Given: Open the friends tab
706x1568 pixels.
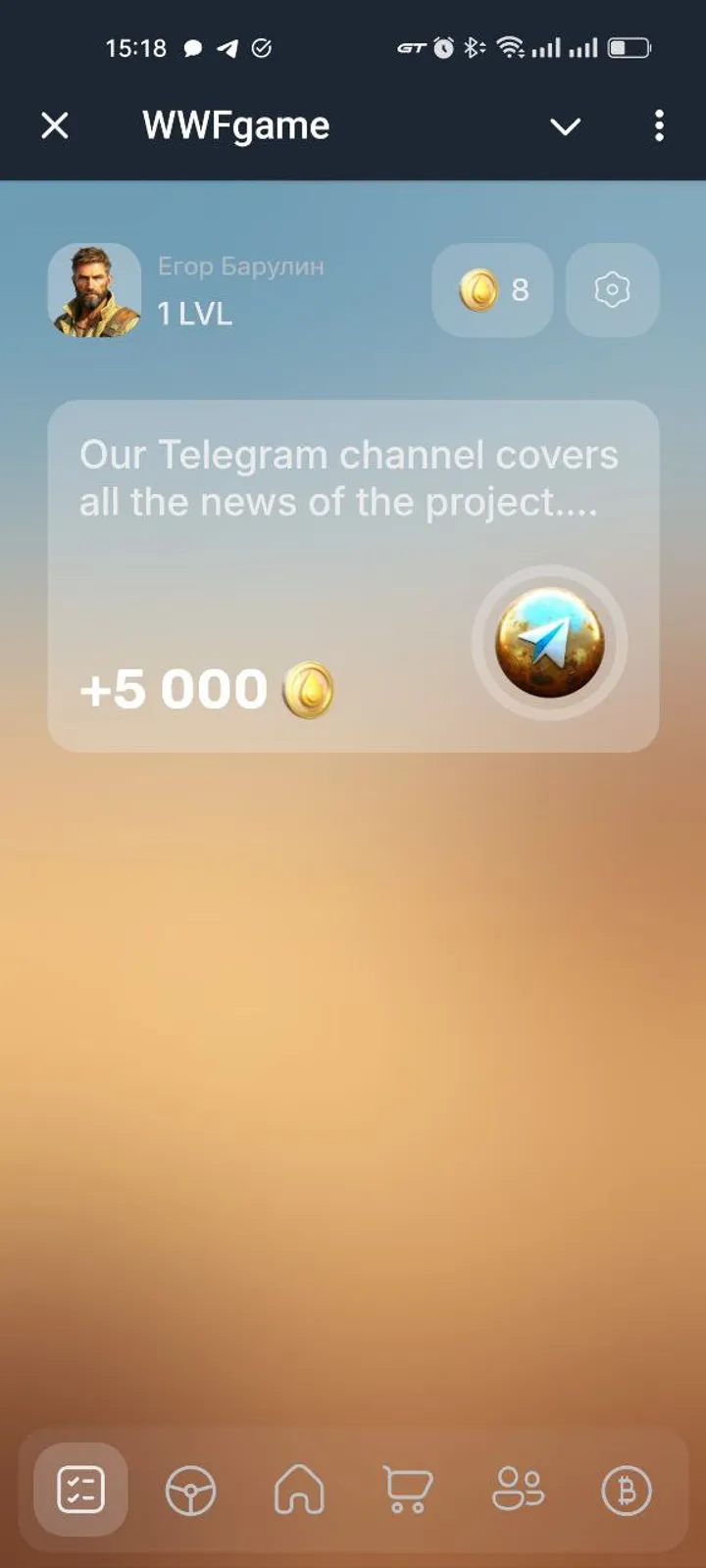Looking at the screenshot, I should point(517,1491).
